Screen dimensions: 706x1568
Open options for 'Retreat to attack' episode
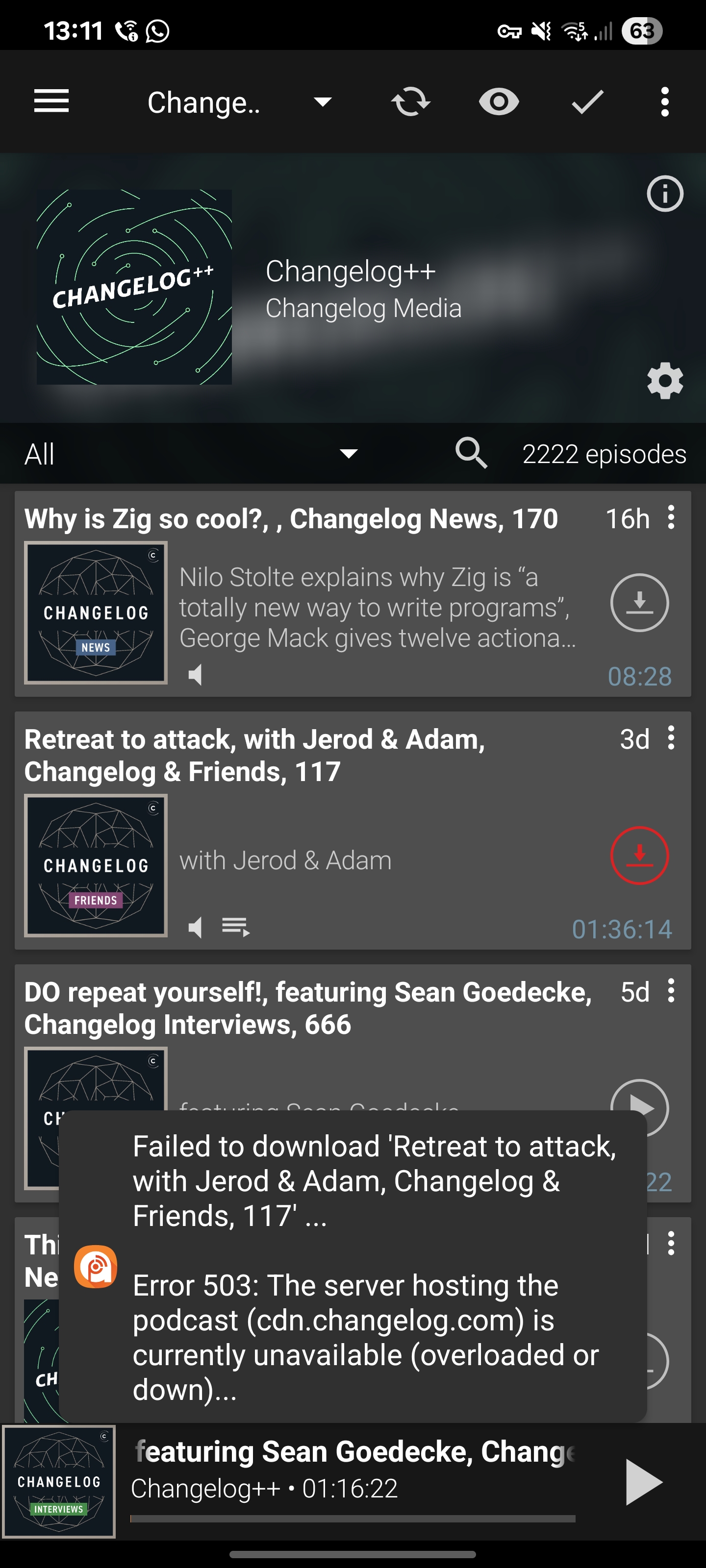(x=671, y=738)
